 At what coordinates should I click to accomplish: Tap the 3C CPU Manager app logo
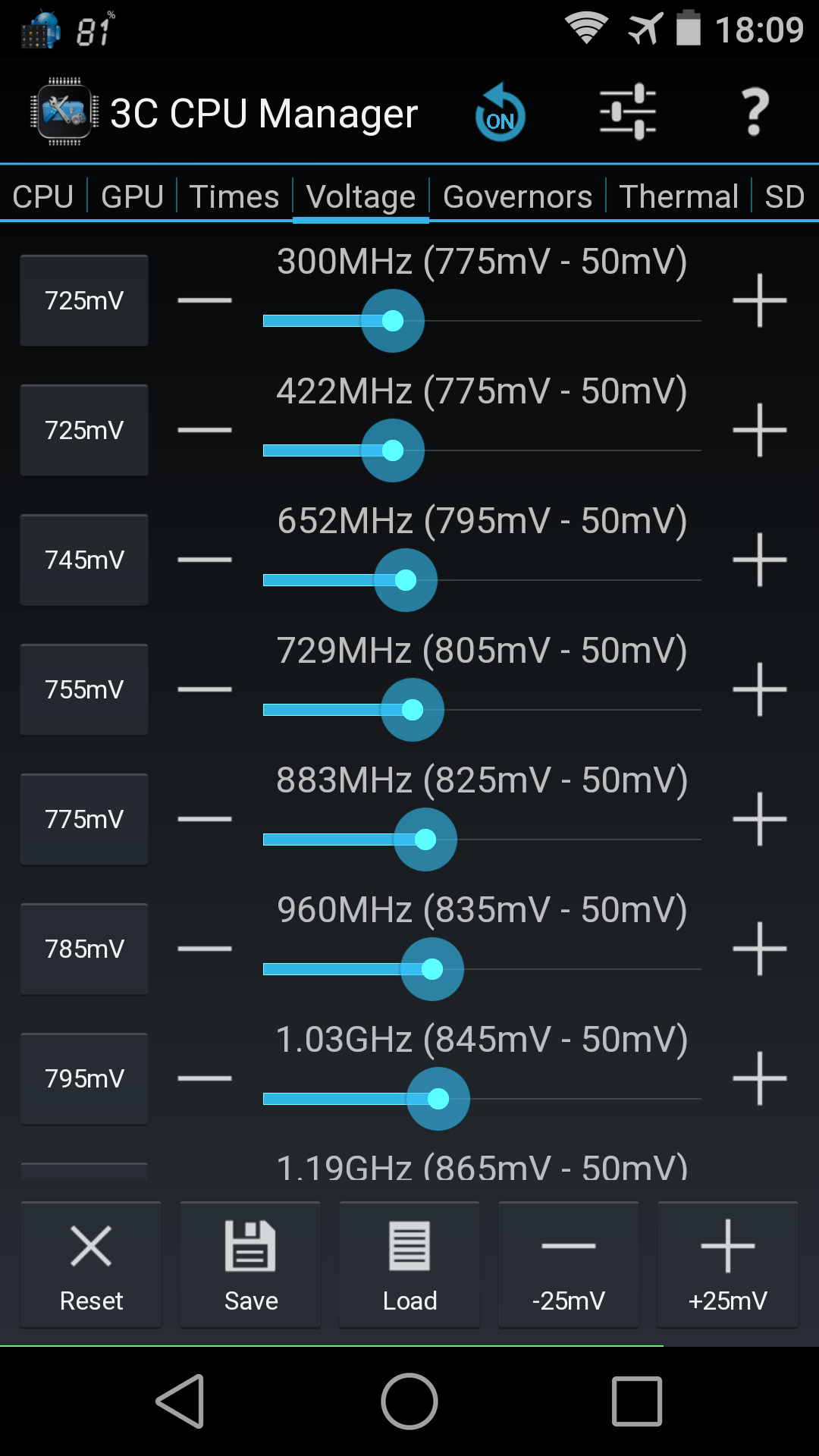pos(64,111)
